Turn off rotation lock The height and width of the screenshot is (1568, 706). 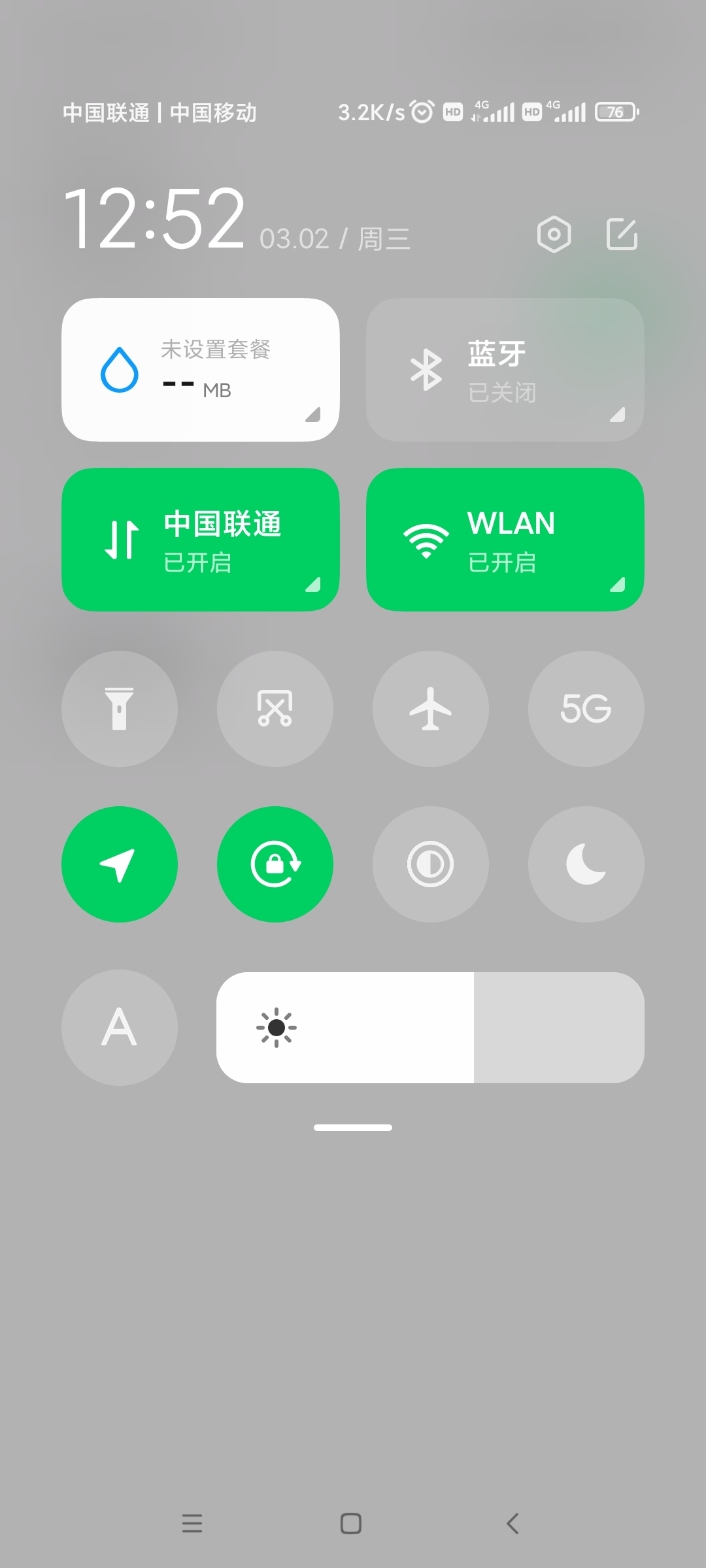[x=275, y=864]
